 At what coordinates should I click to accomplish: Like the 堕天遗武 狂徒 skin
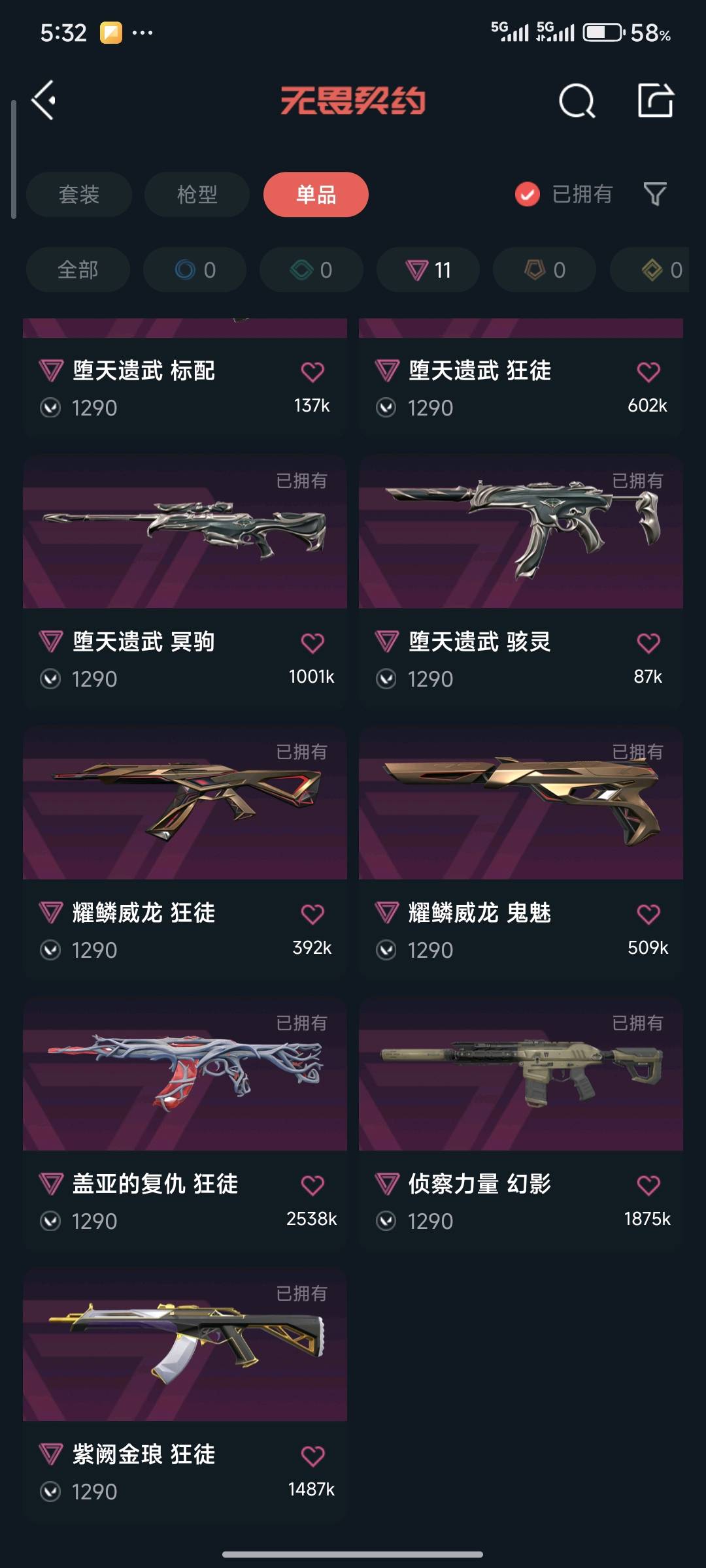point(648,372)
